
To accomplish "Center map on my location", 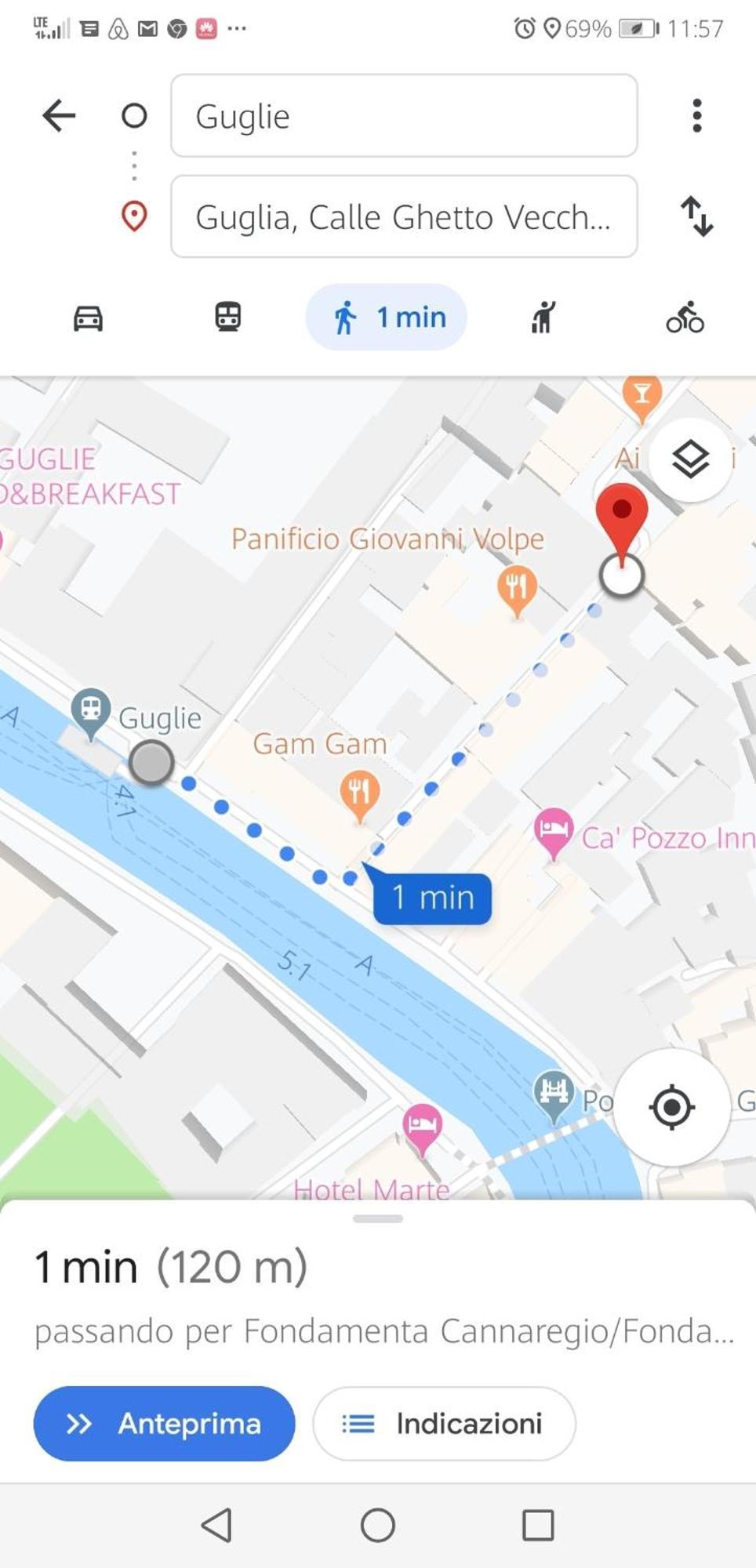I will tap(671, 1107).
